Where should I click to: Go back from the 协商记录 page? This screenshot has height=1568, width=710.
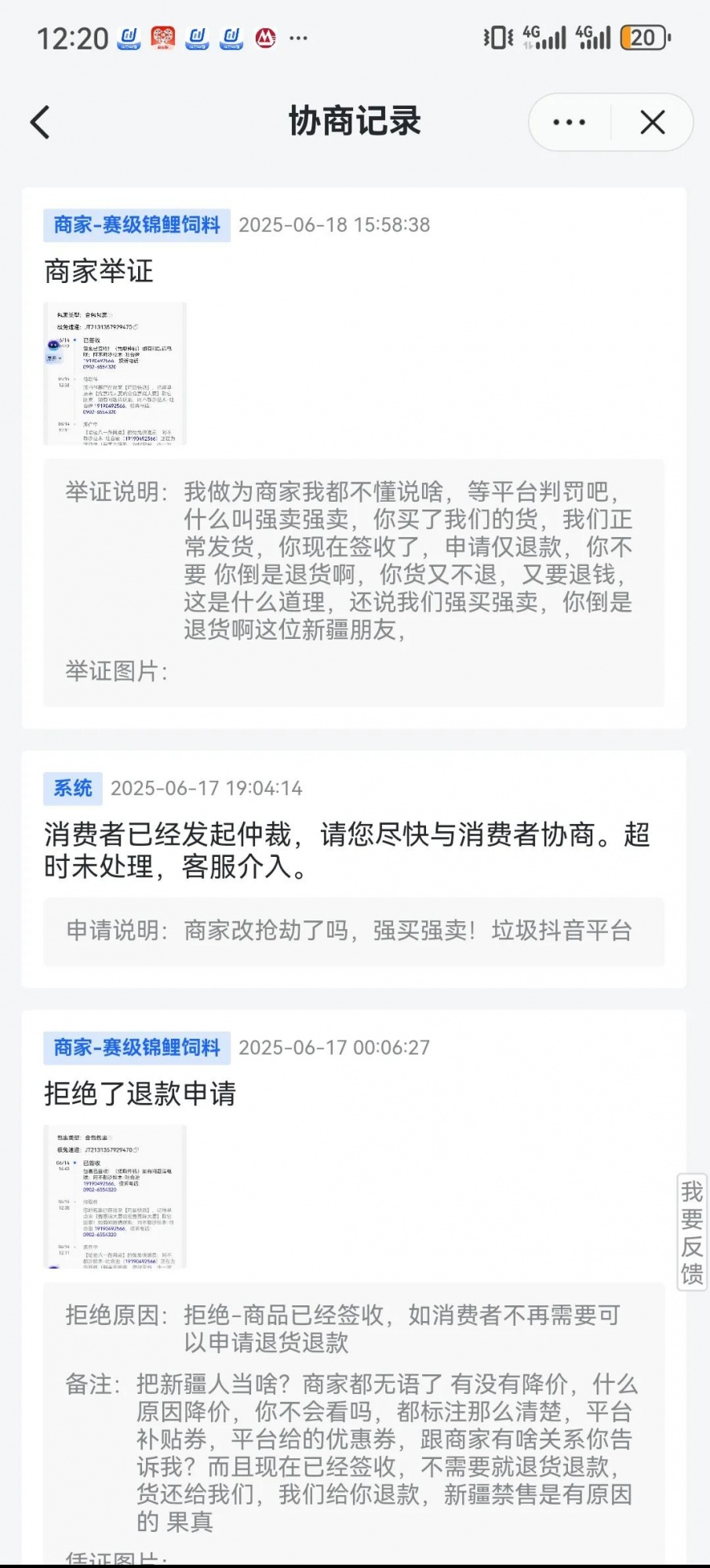[40, 122]
